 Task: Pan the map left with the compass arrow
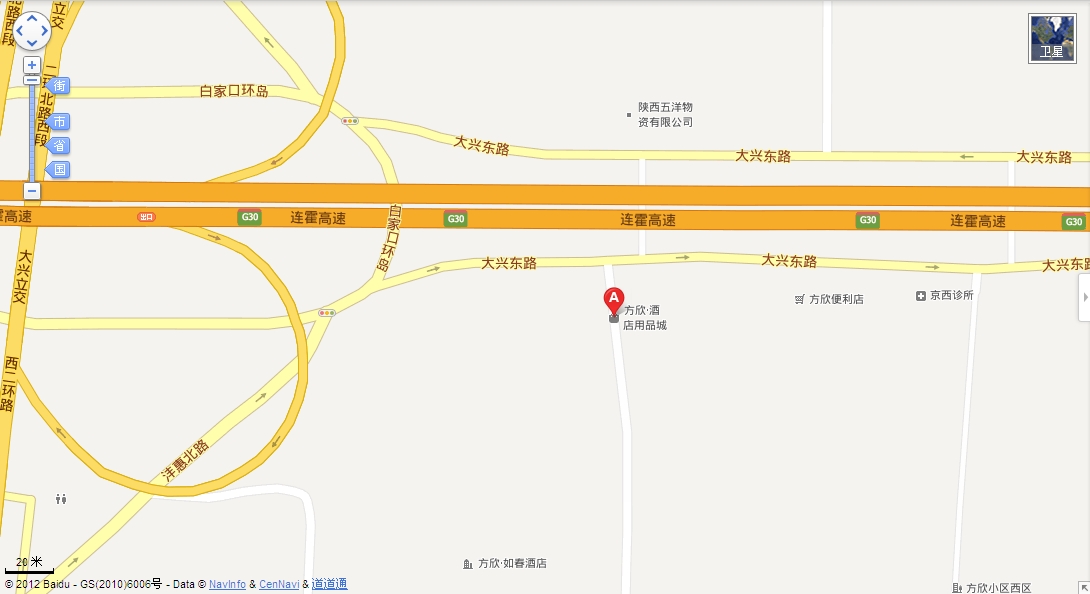click(18, 31)
